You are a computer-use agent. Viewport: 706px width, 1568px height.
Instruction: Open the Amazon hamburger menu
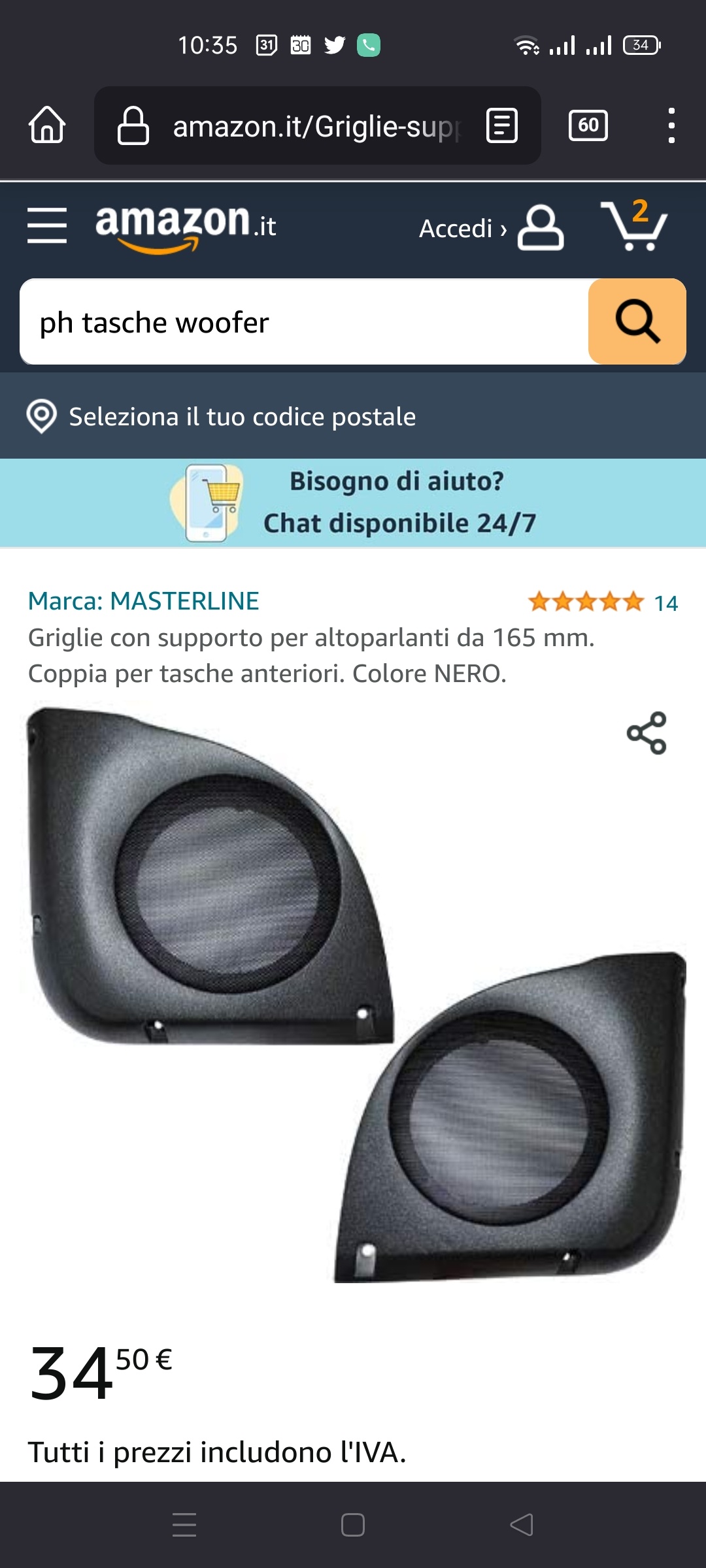coord(47,225)
